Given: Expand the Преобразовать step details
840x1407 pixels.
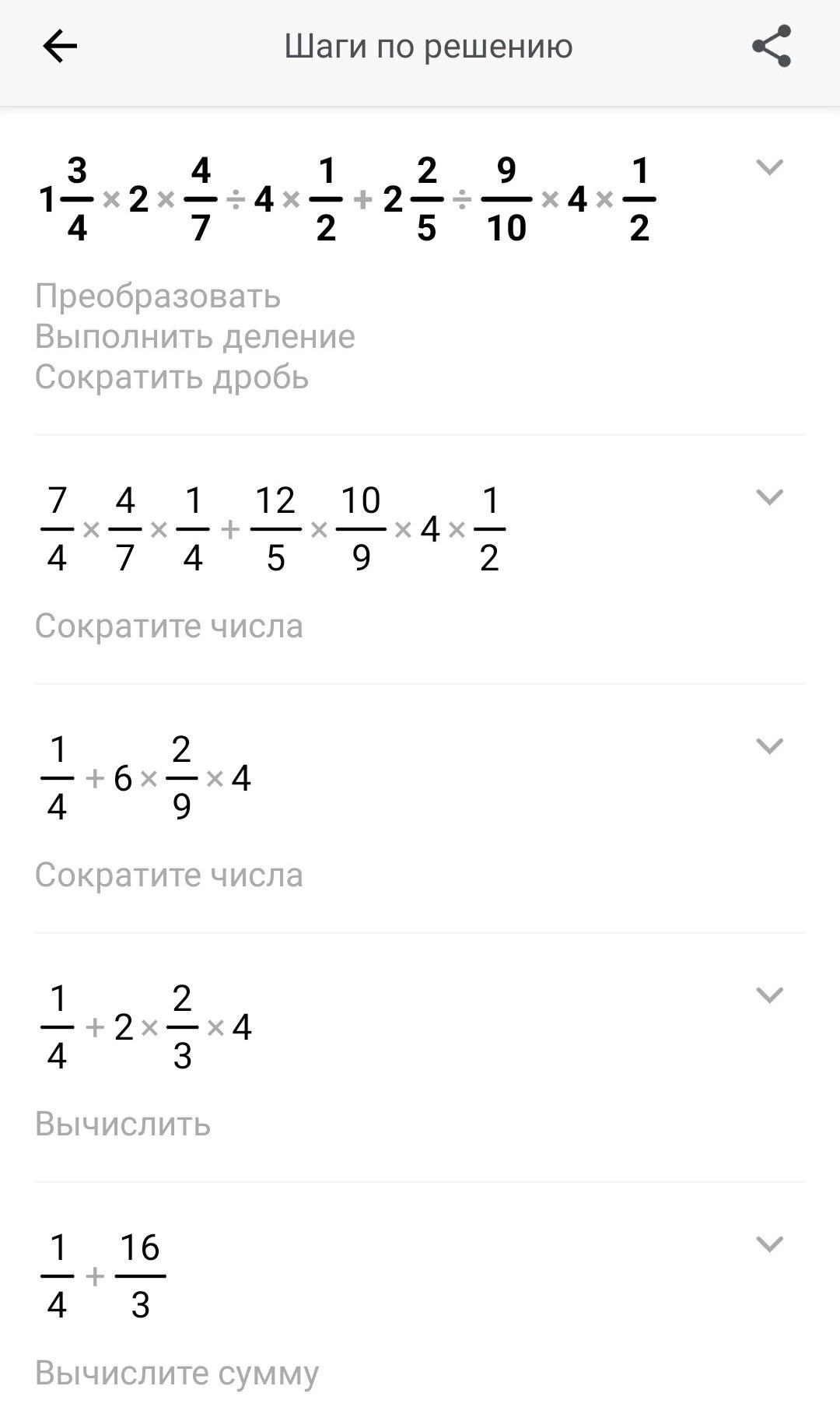Looking at the screenshot, I should click(769, 167).
